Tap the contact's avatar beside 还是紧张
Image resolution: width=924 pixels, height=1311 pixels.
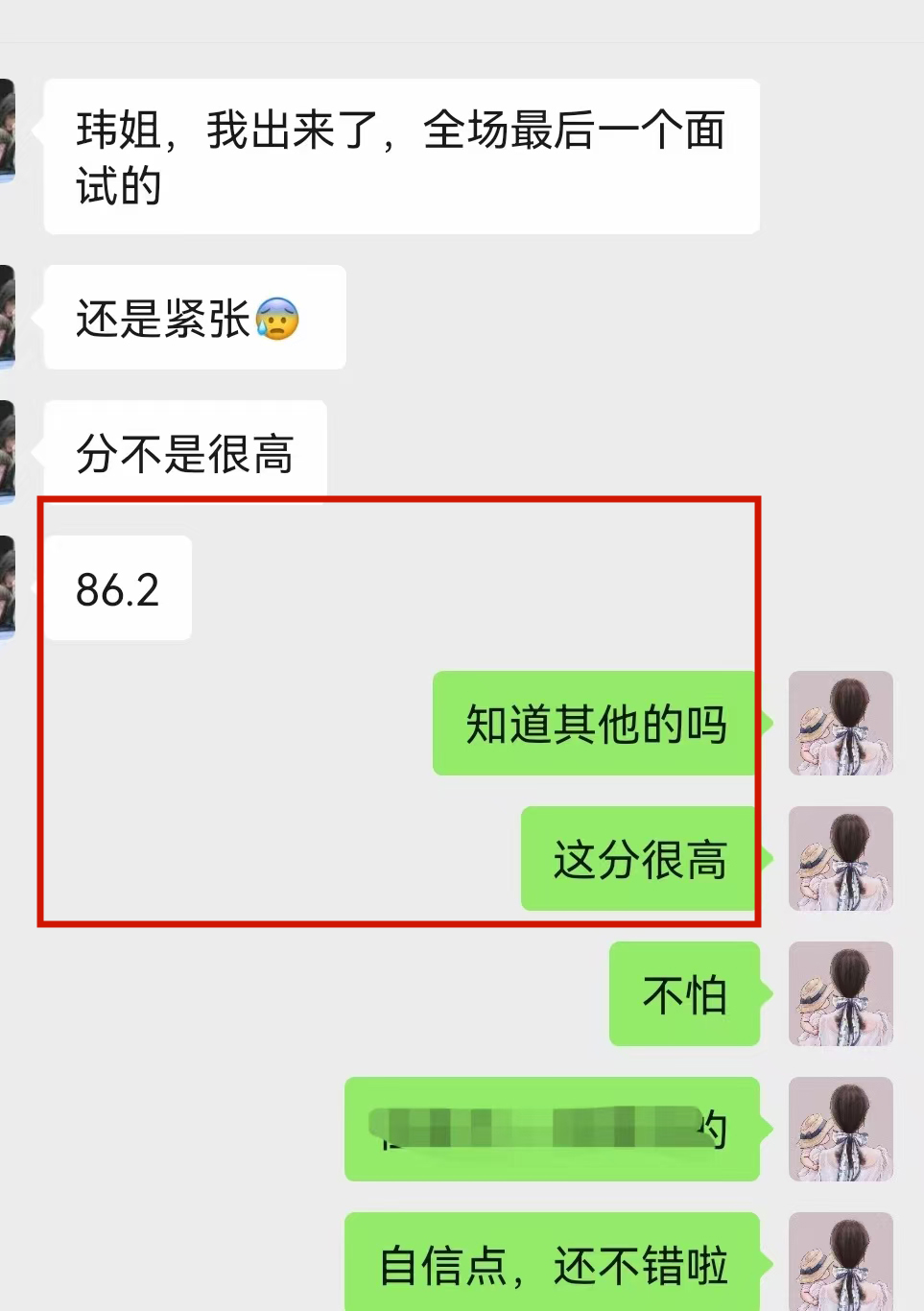click(x=8, y=317)
